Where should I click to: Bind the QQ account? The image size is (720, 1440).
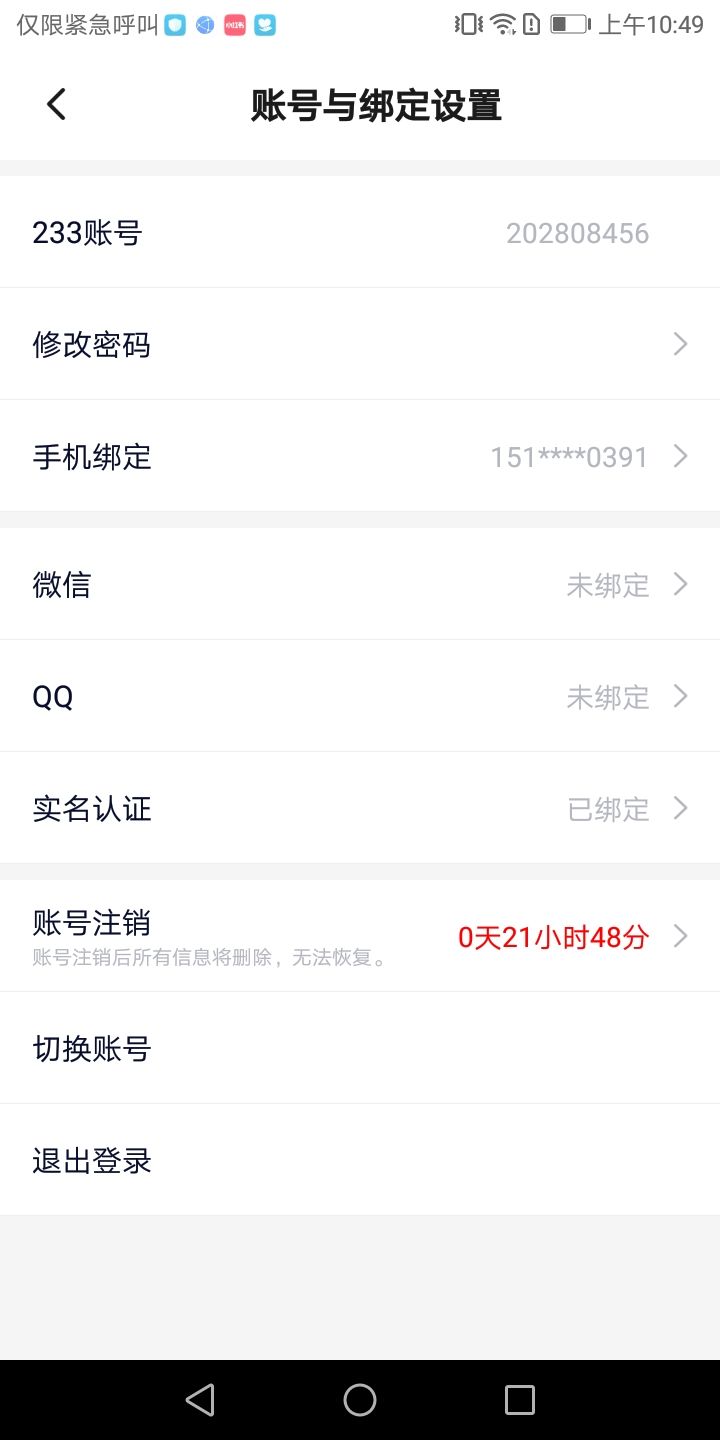pos(360,696)
